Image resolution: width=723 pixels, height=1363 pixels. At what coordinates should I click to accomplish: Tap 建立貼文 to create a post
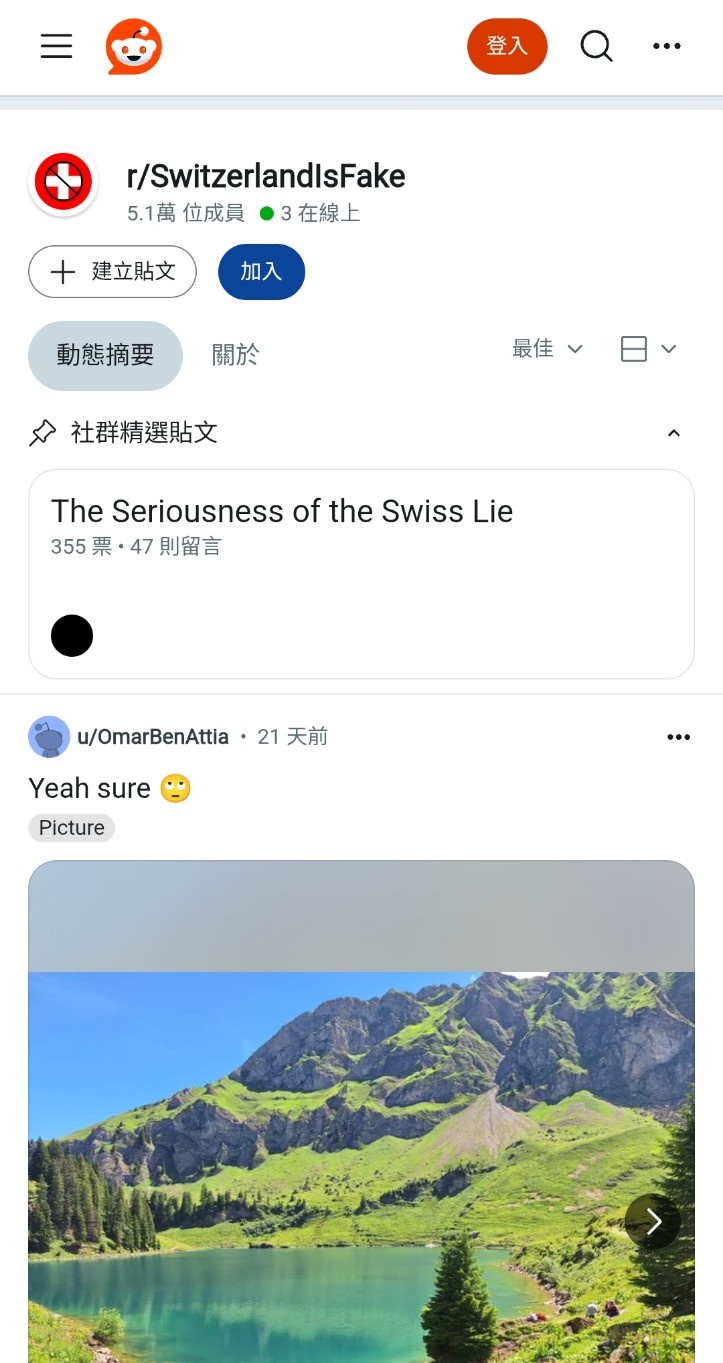click(112, 271)
